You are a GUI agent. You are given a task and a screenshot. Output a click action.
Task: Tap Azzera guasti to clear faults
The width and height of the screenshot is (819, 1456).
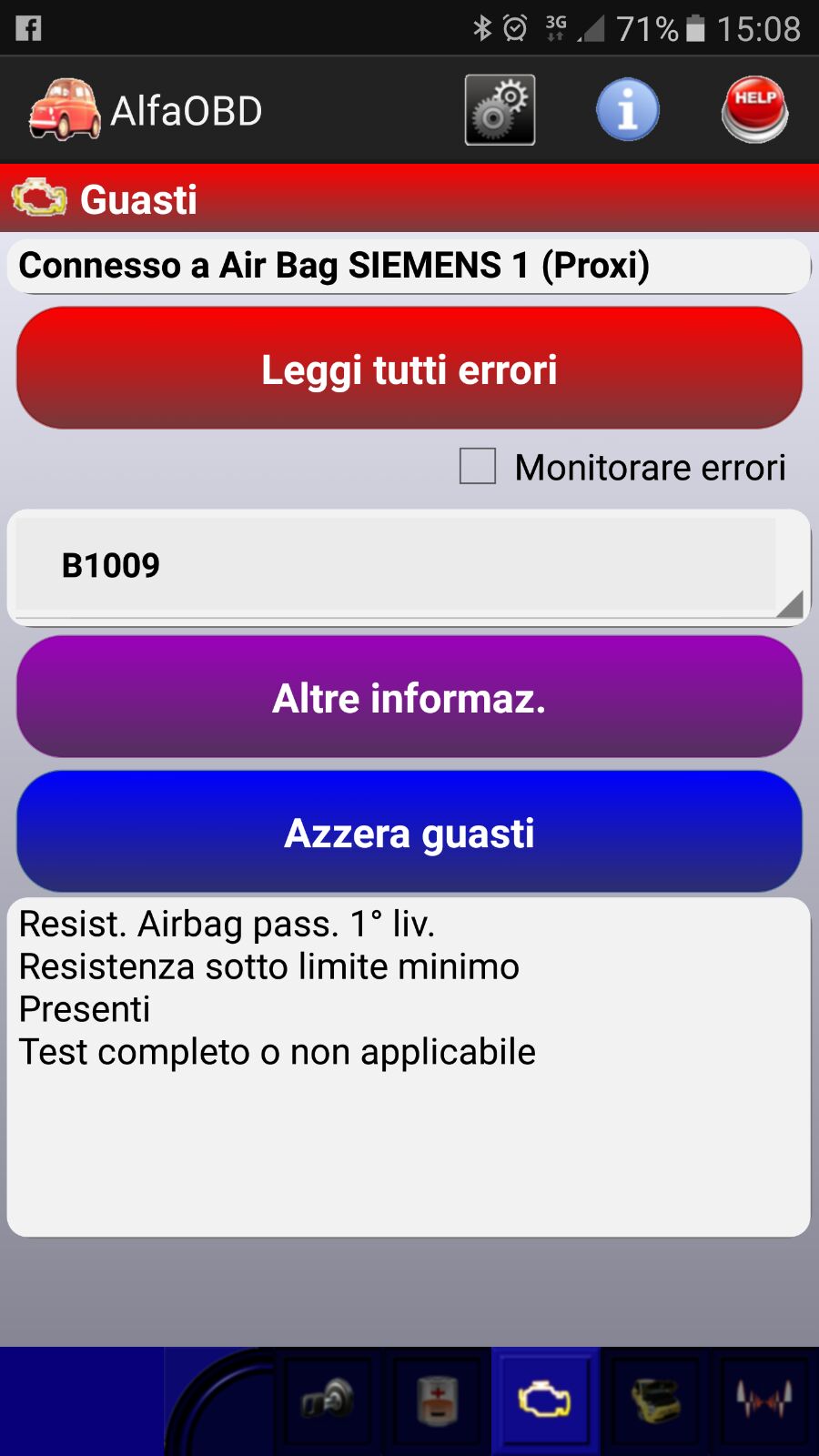[409, 832]
